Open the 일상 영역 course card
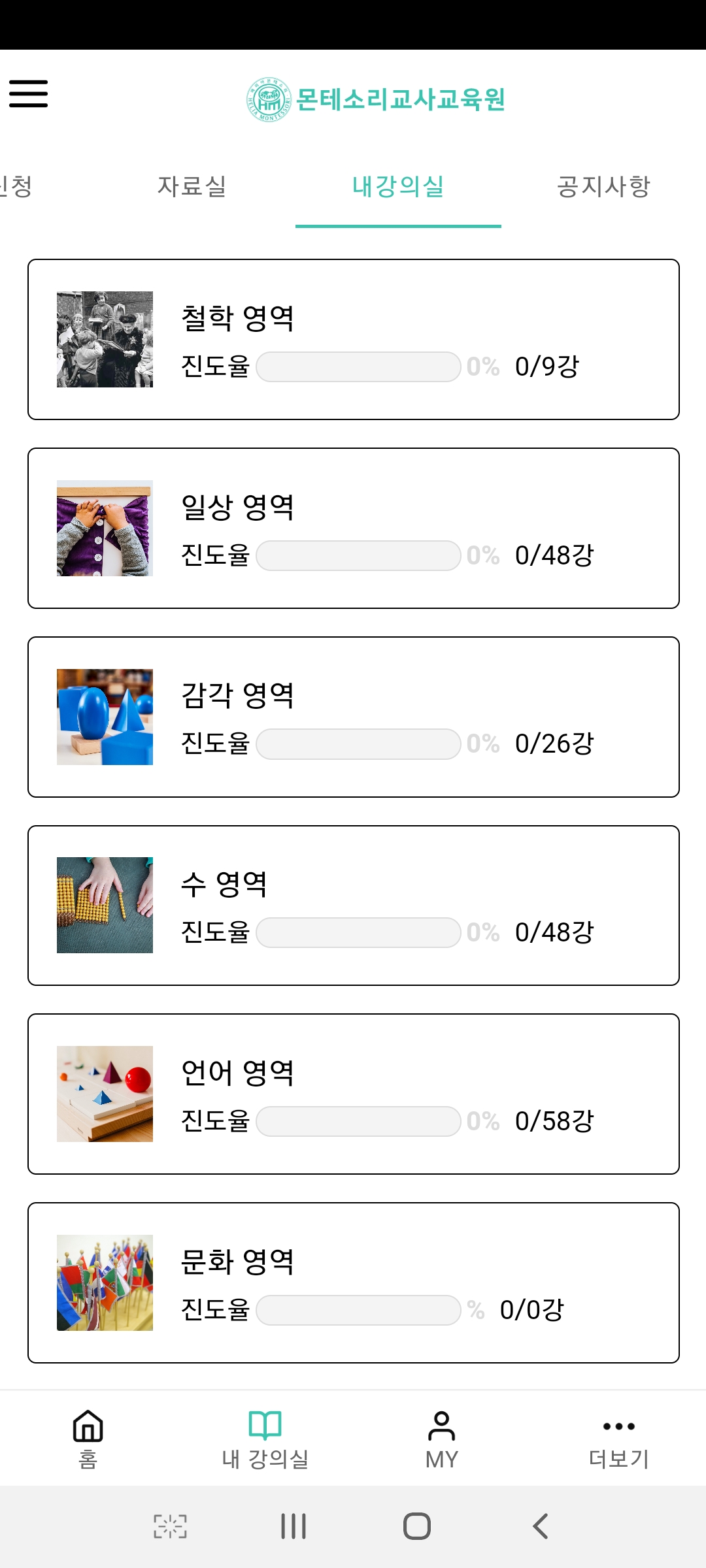Screen dimensions: 706x1568 (353, 528)
